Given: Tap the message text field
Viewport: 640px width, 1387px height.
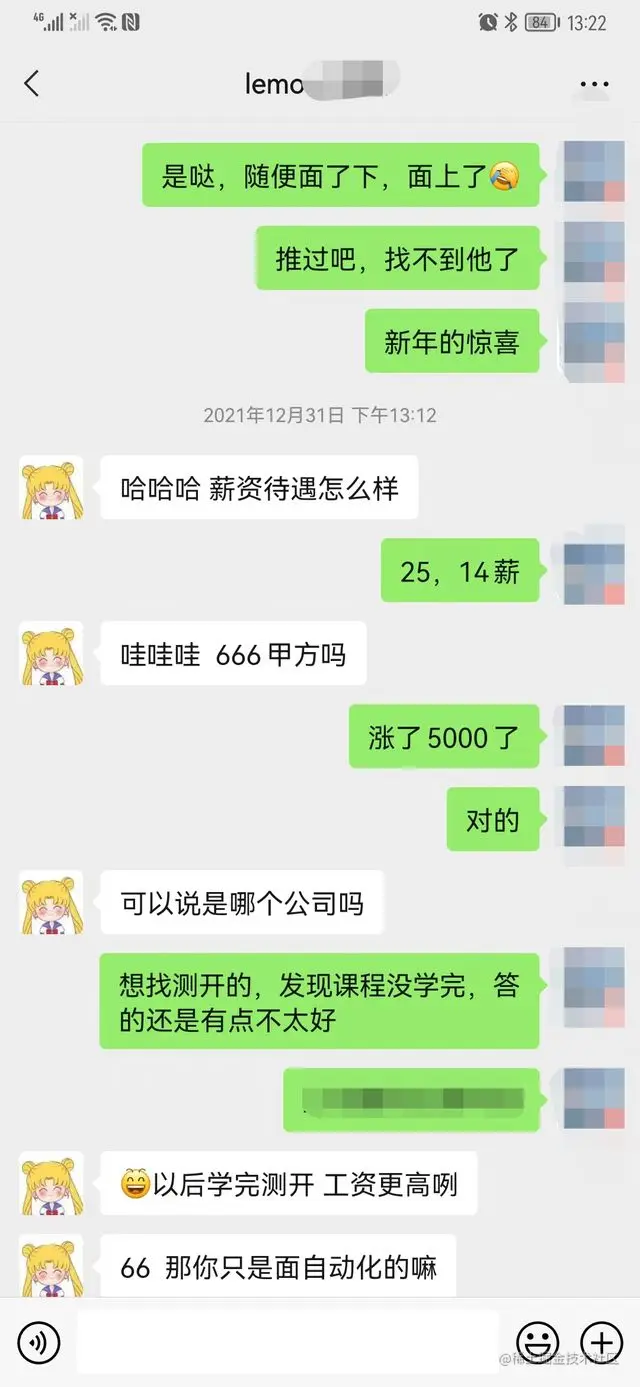Looking at the screenshot, I should tap(287, 1342).
